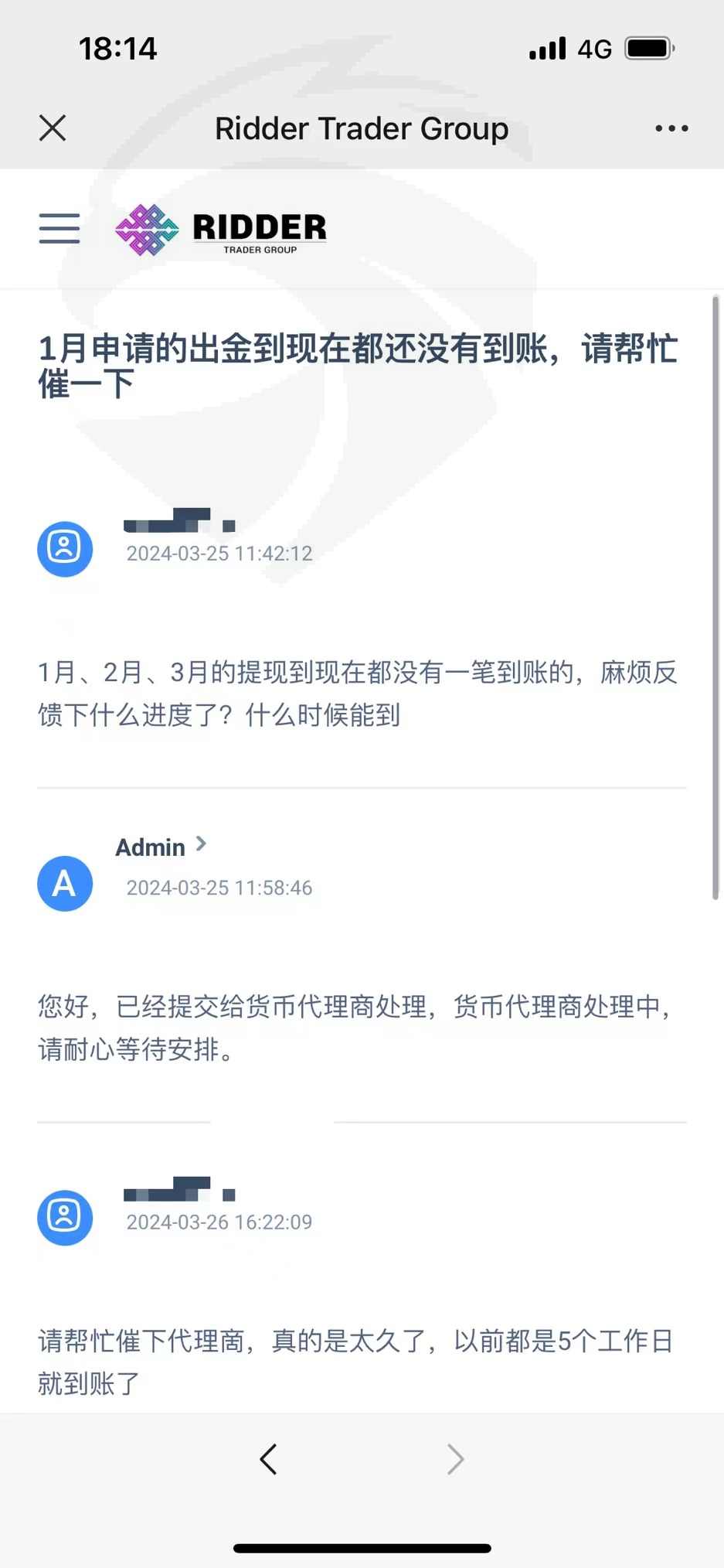Open the hamburger drawer menu
The height and width of the screenshot is (1568, 724).
pyautogui.click(x=59, y=228)
